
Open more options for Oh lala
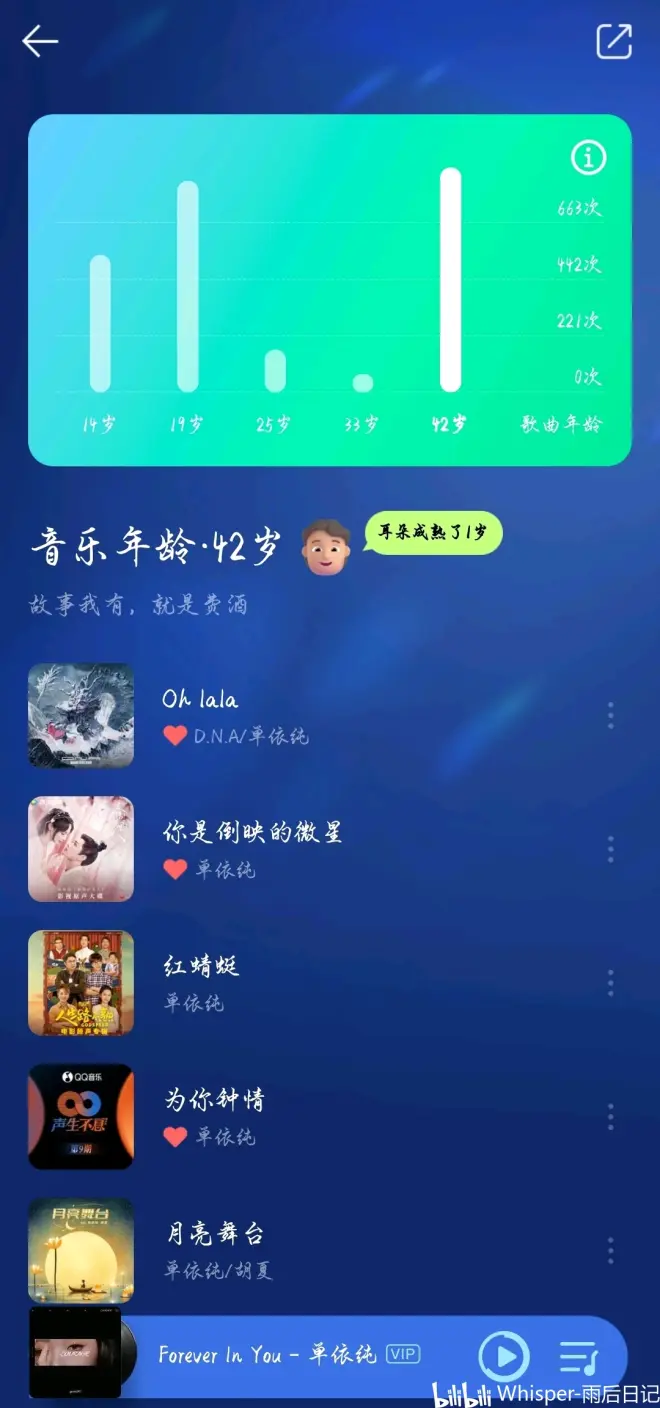point(610,715)
